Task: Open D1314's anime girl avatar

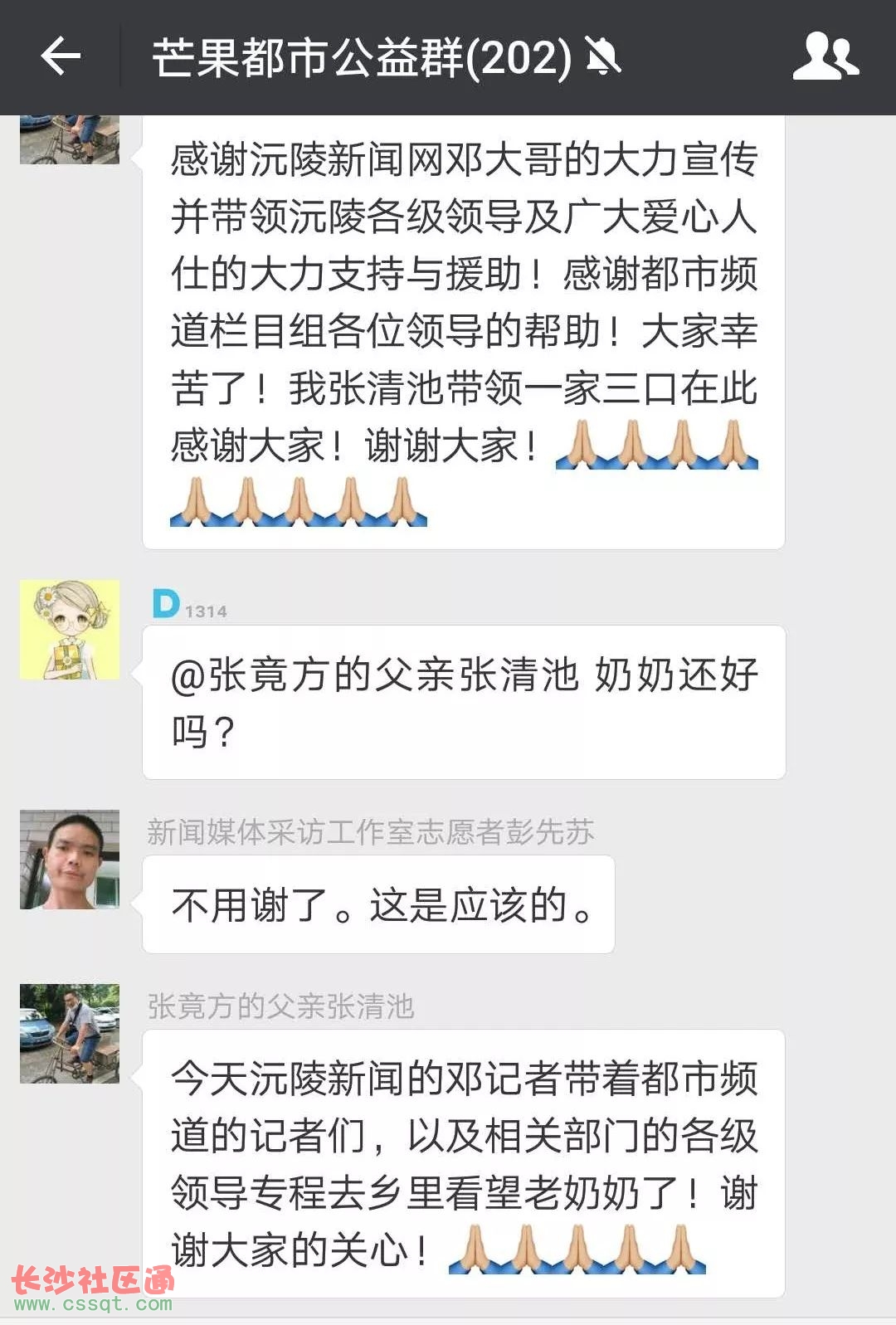Action: (70, 630)
